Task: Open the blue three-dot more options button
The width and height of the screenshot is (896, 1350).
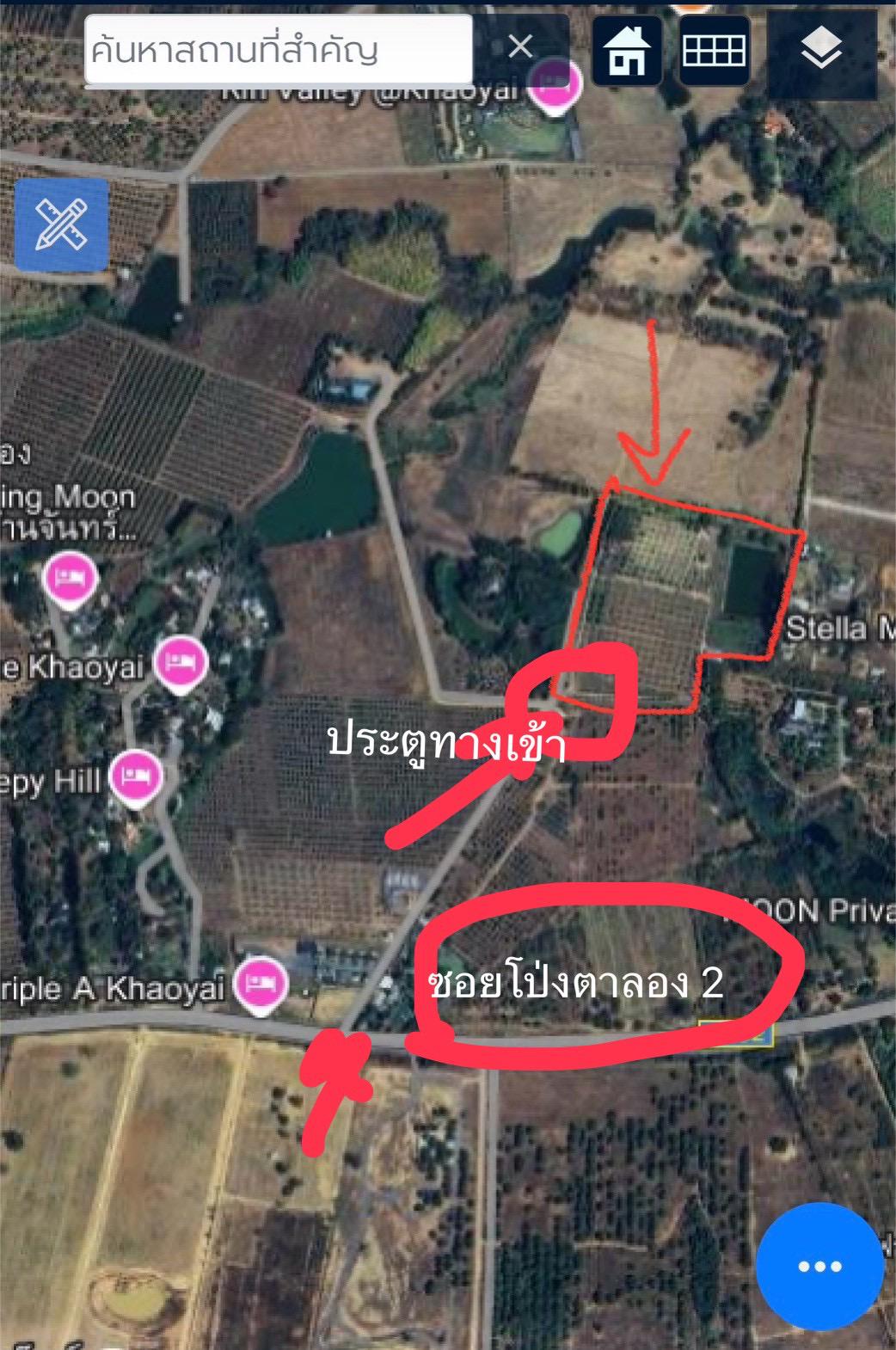Action: pyautogui.click(x=819, y=1266)
